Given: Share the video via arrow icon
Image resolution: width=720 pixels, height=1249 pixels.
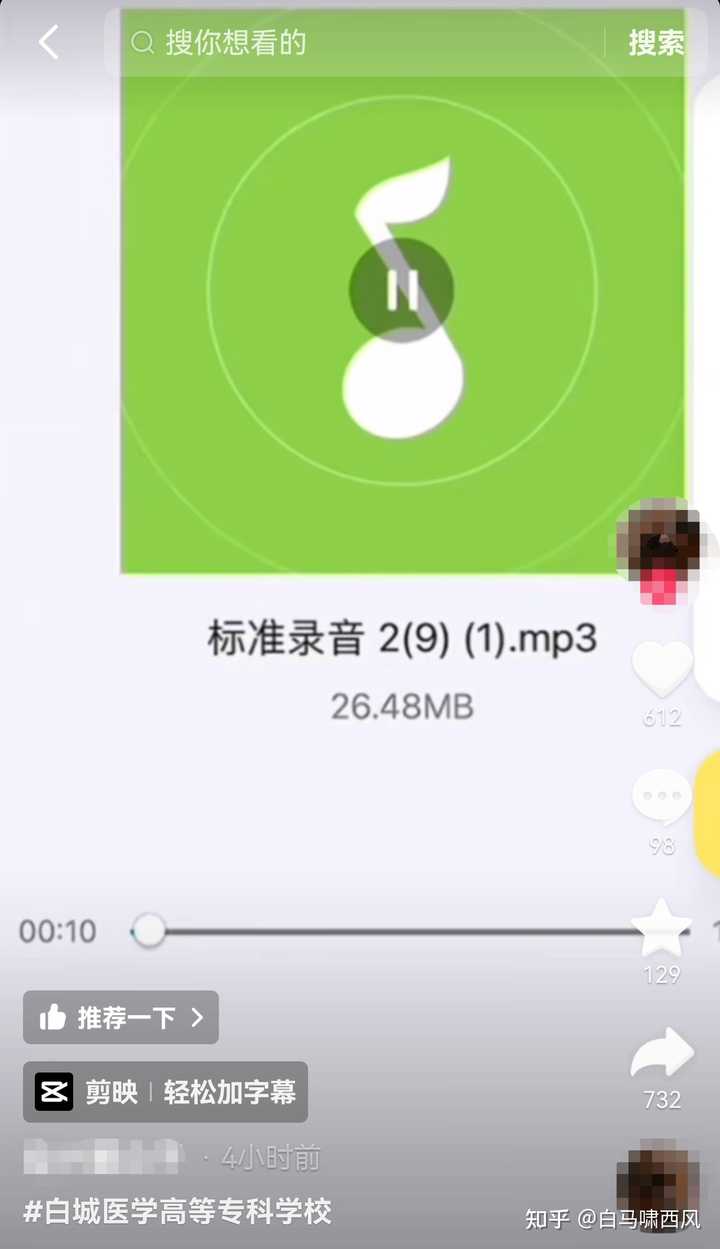Looking at the screenshot, I should click(662, 1053).
